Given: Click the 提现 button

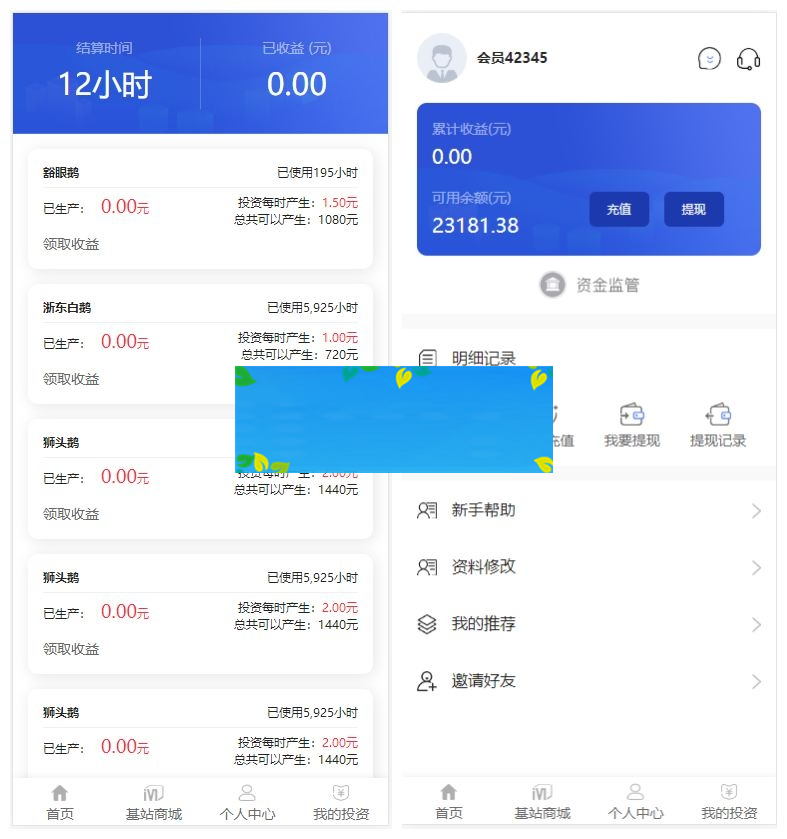Looking at the screenshot, I should (x=693, y=210).
